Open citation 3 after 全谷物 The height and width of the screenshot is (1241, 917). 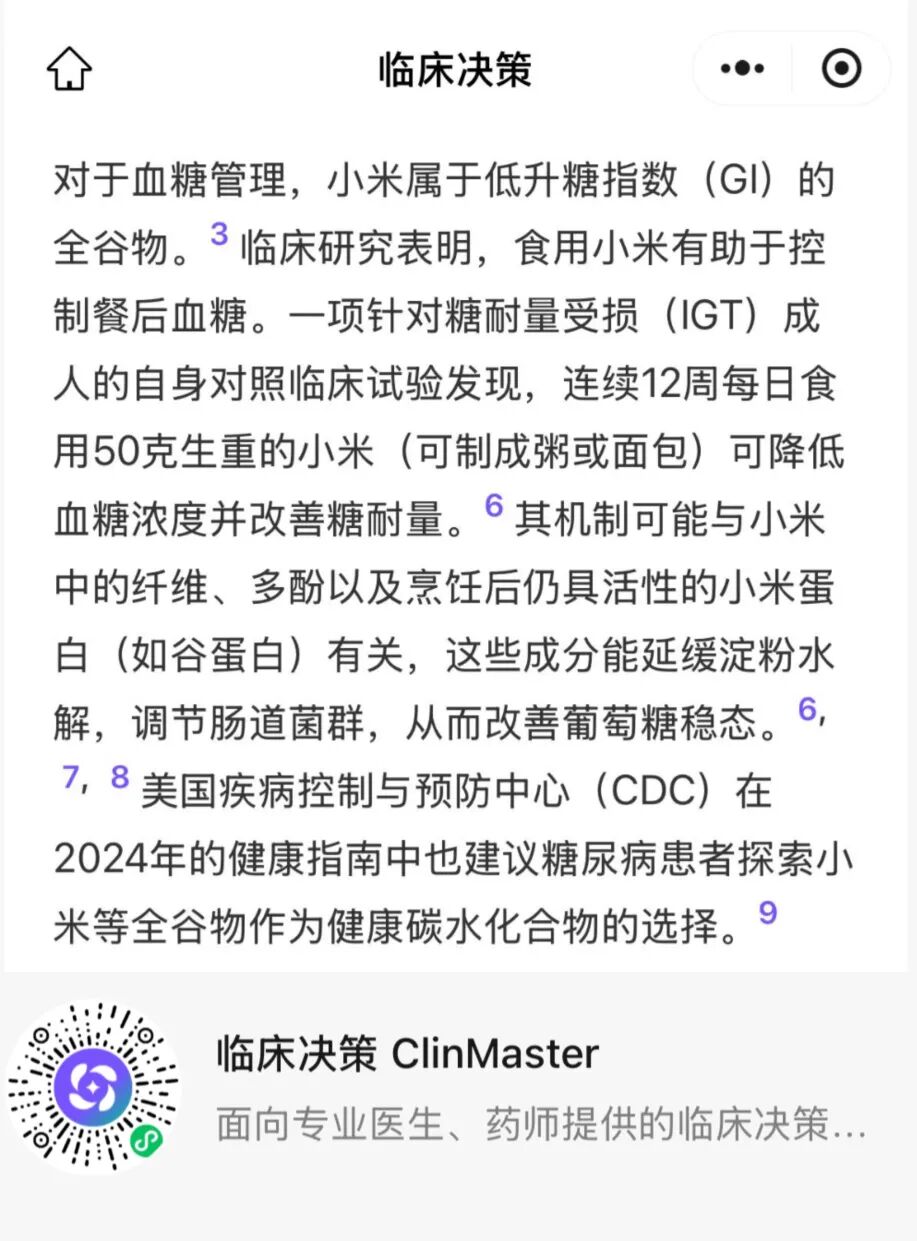[x=219, y=235]
